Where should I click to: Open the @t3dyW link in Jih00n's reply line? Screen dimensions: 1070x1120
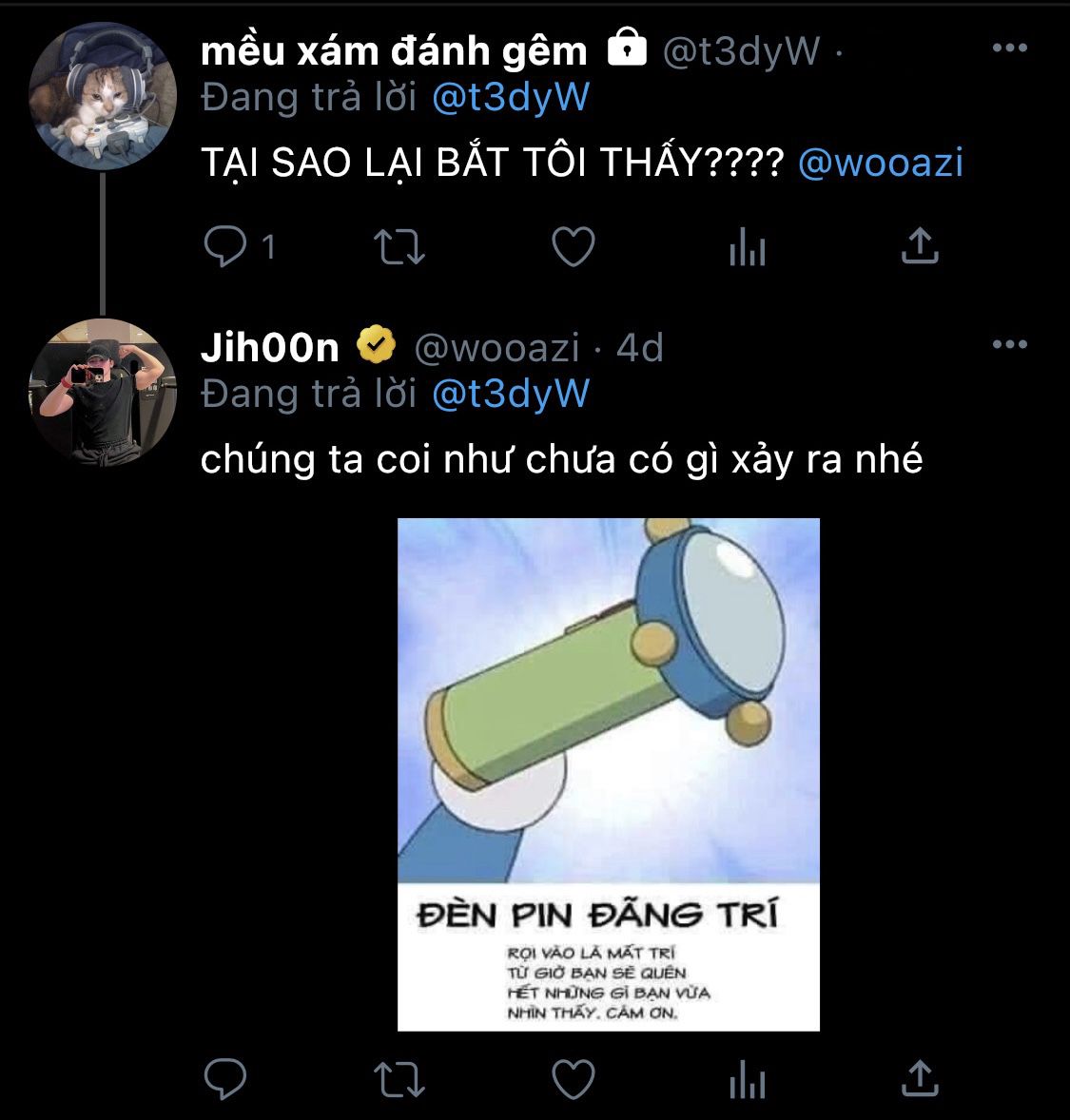point(511,394)
